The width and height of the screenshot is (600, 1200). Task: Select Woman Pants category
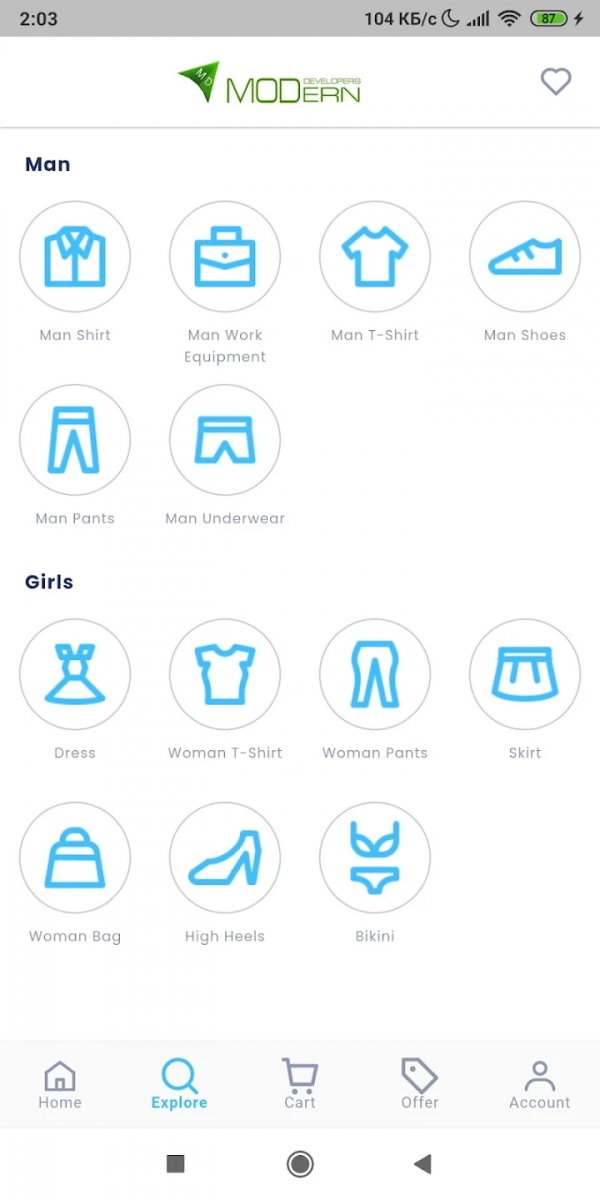point(375,674)
